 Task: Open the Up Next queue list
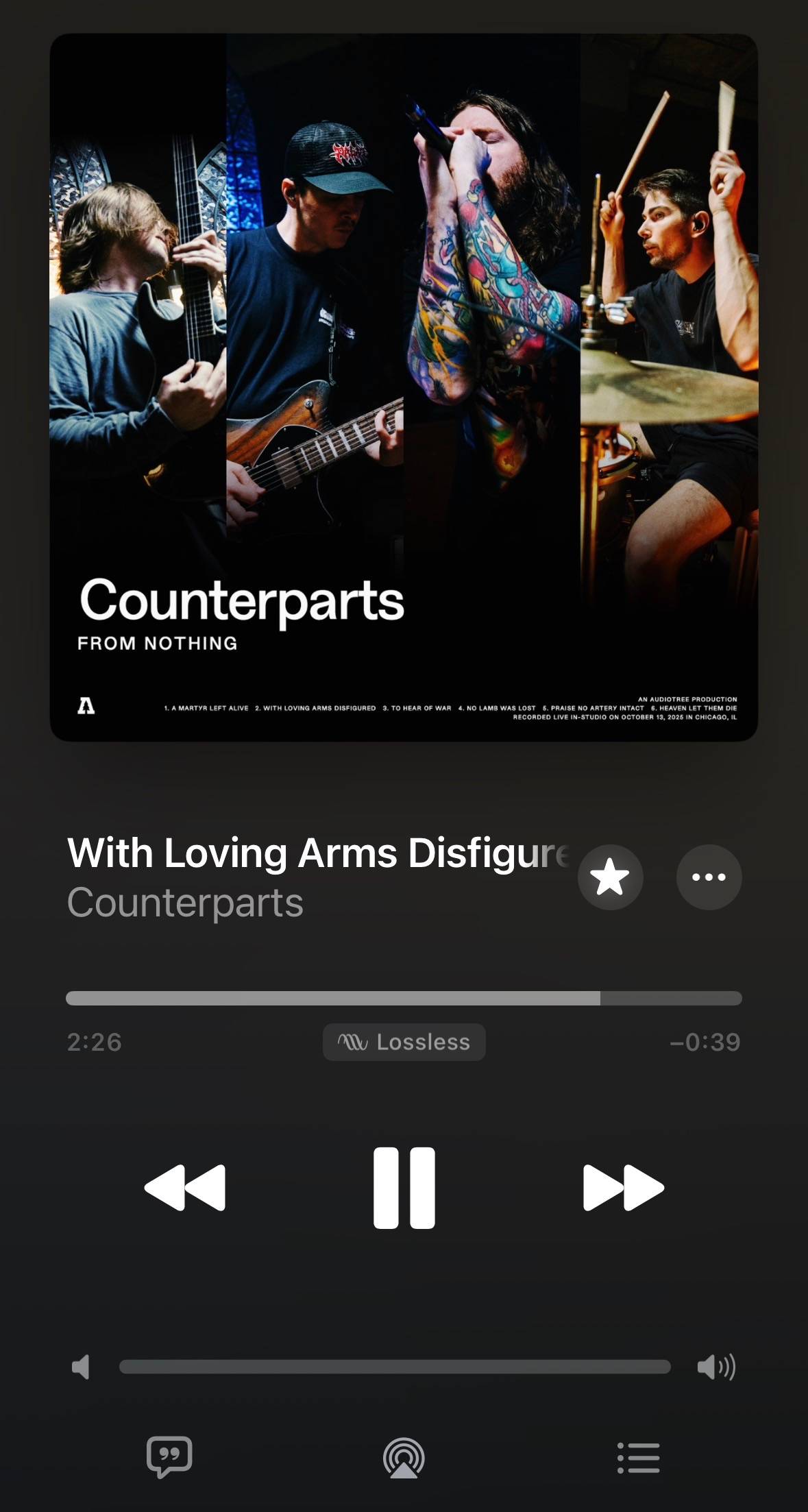[x=638, y=1458]
